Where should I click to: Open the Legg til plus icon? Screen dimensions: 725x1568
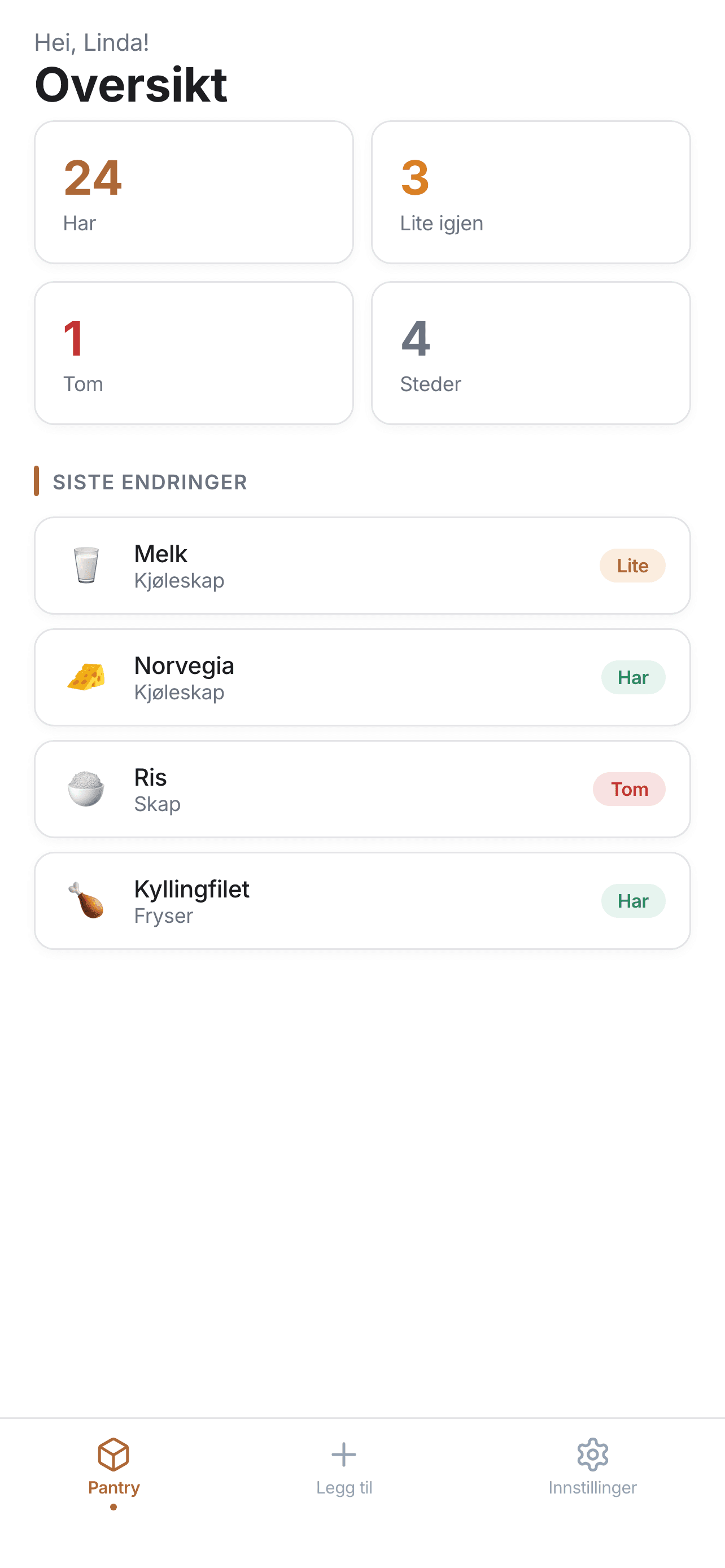click(x=344, y=1455)
